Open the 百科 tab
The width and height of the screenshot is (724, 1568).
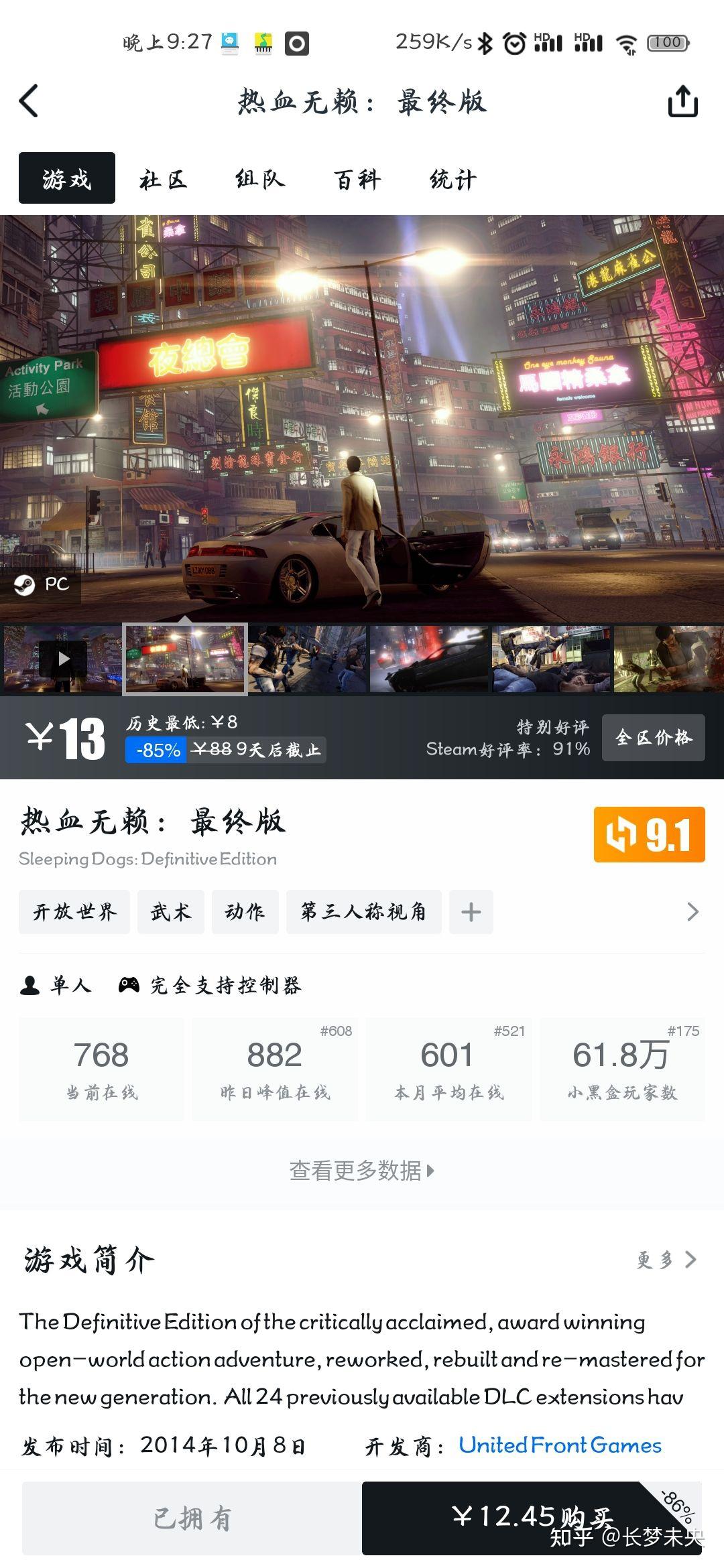click(x=357, y=179)
